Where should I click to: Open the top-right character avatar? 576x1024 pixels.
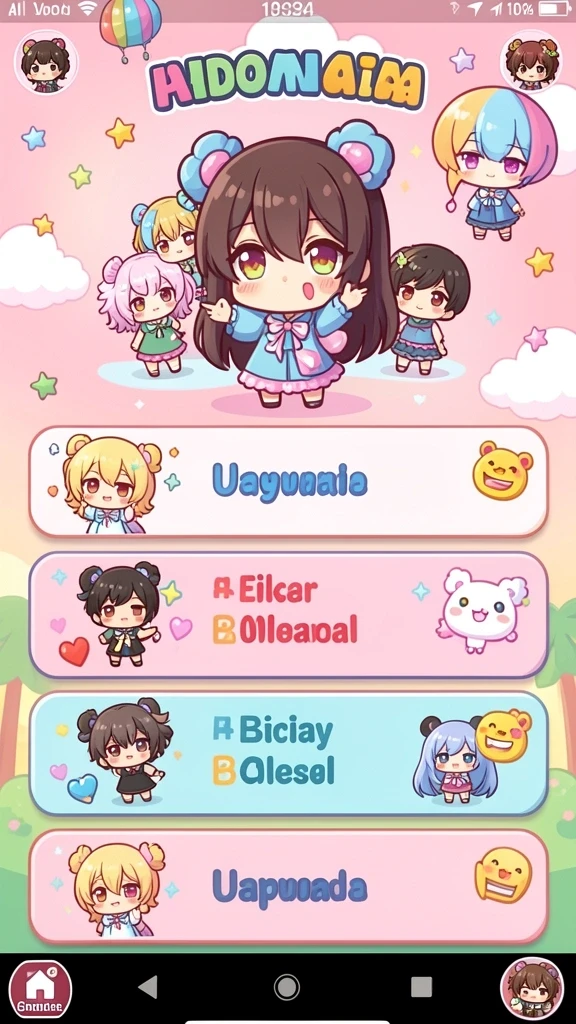tap(532, 63)
